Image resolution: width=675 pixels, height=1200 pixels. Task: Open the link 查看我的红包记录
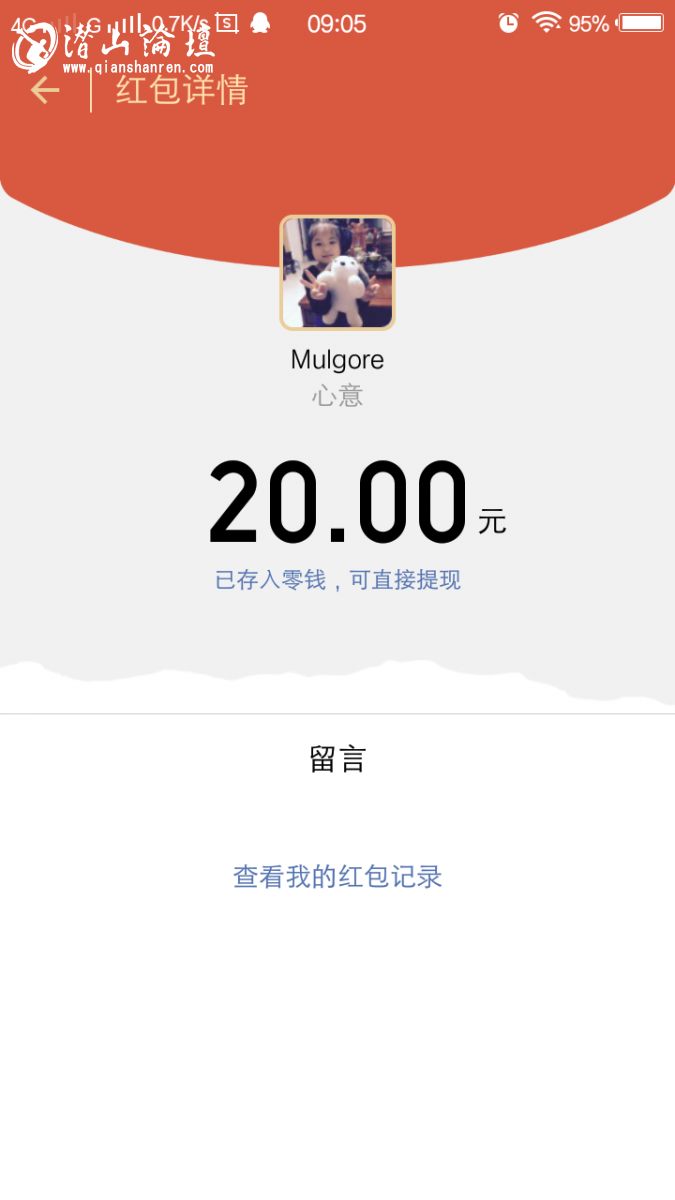[337, 877]
